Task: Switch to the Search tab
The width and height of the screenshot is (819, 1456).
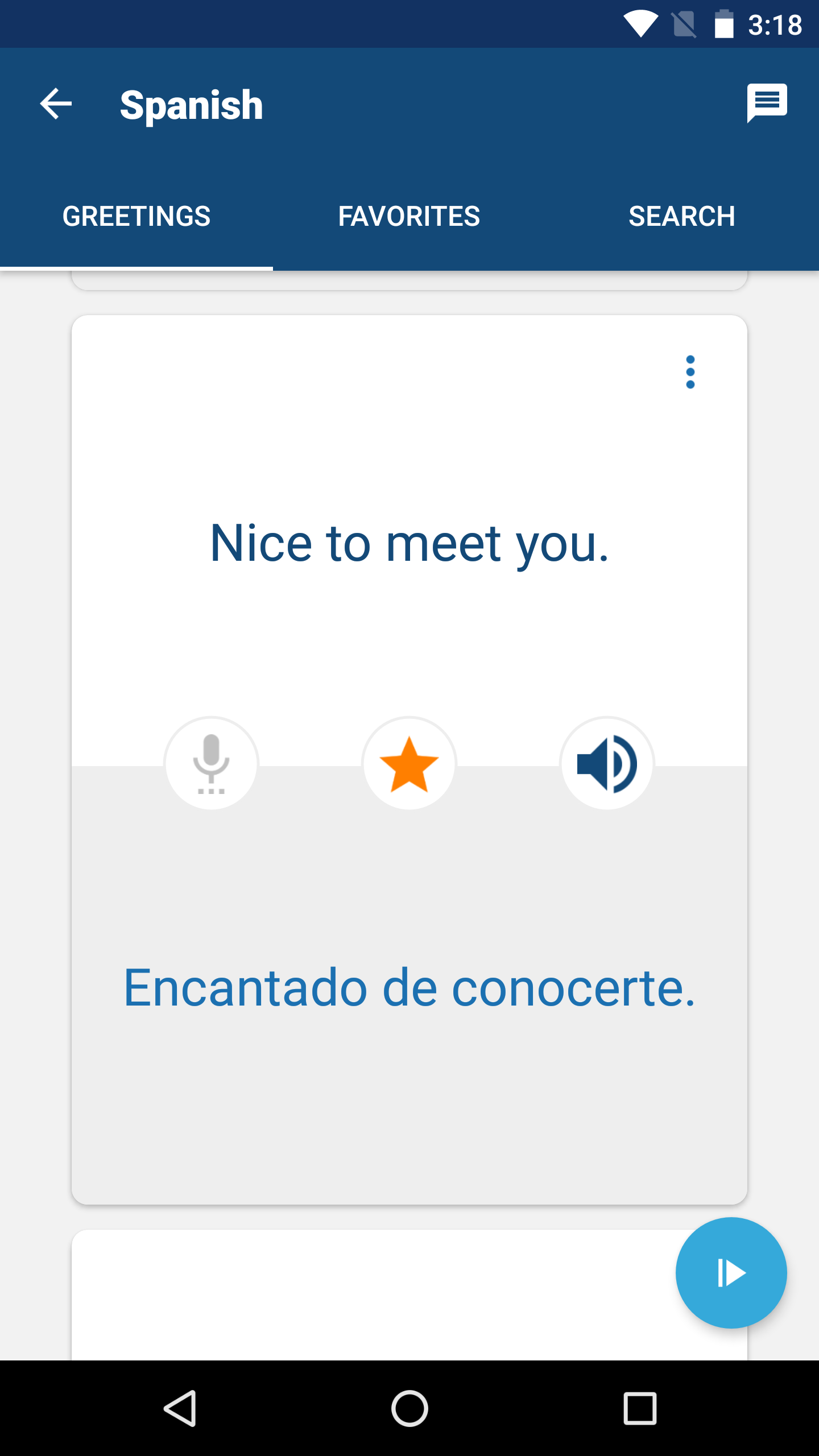Action: pyautogui.click(x=681, y=217)
